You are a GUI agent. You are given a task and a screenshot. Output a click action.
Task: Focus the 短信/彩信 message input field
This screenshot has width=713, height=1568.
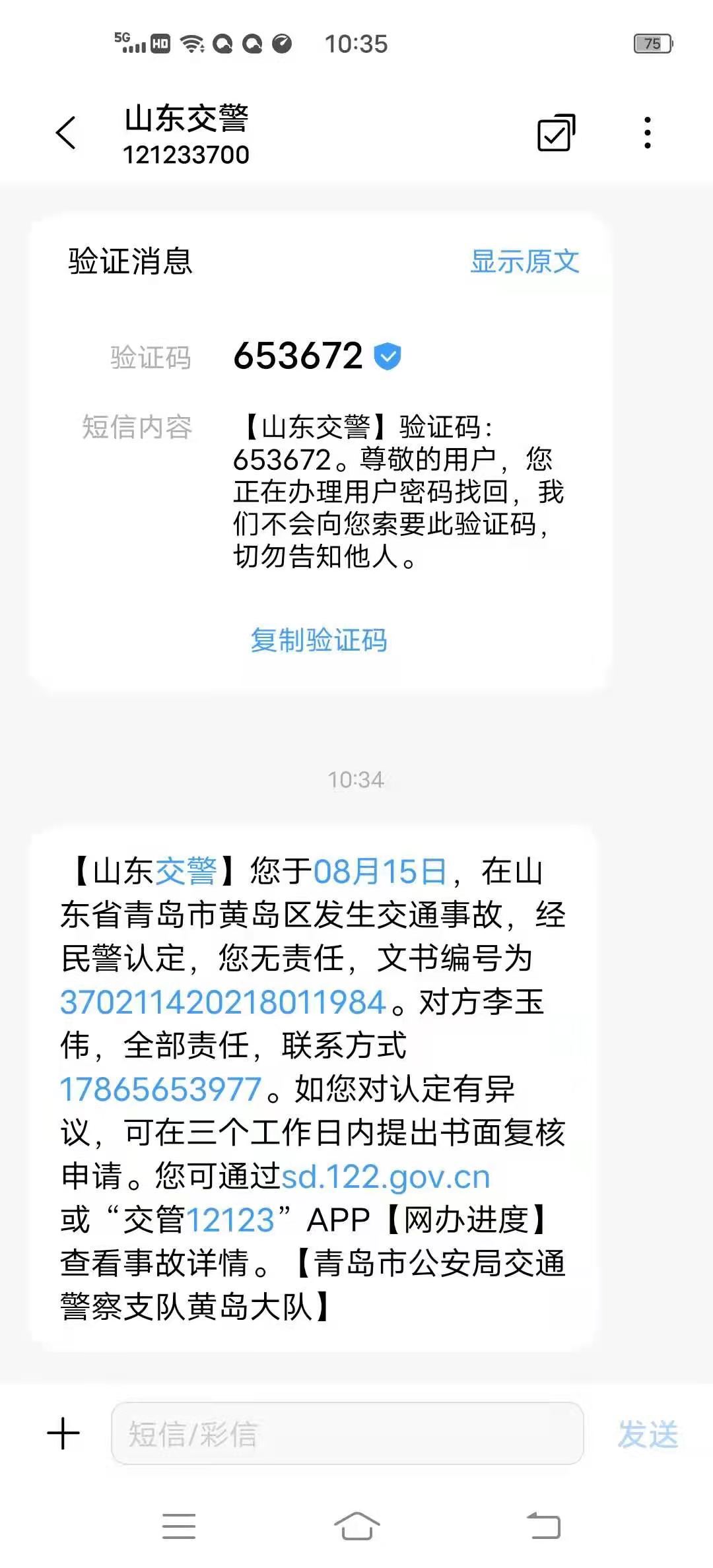click(347, 1433)
